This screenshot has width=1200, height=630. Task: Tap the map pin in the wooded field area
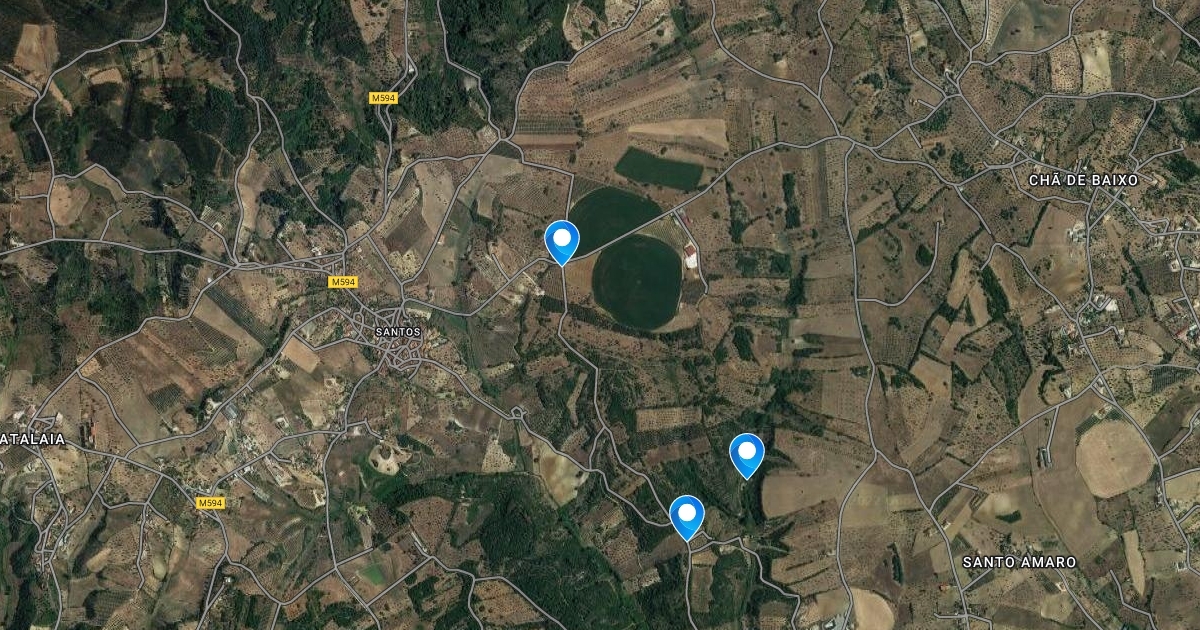[747, 453]
